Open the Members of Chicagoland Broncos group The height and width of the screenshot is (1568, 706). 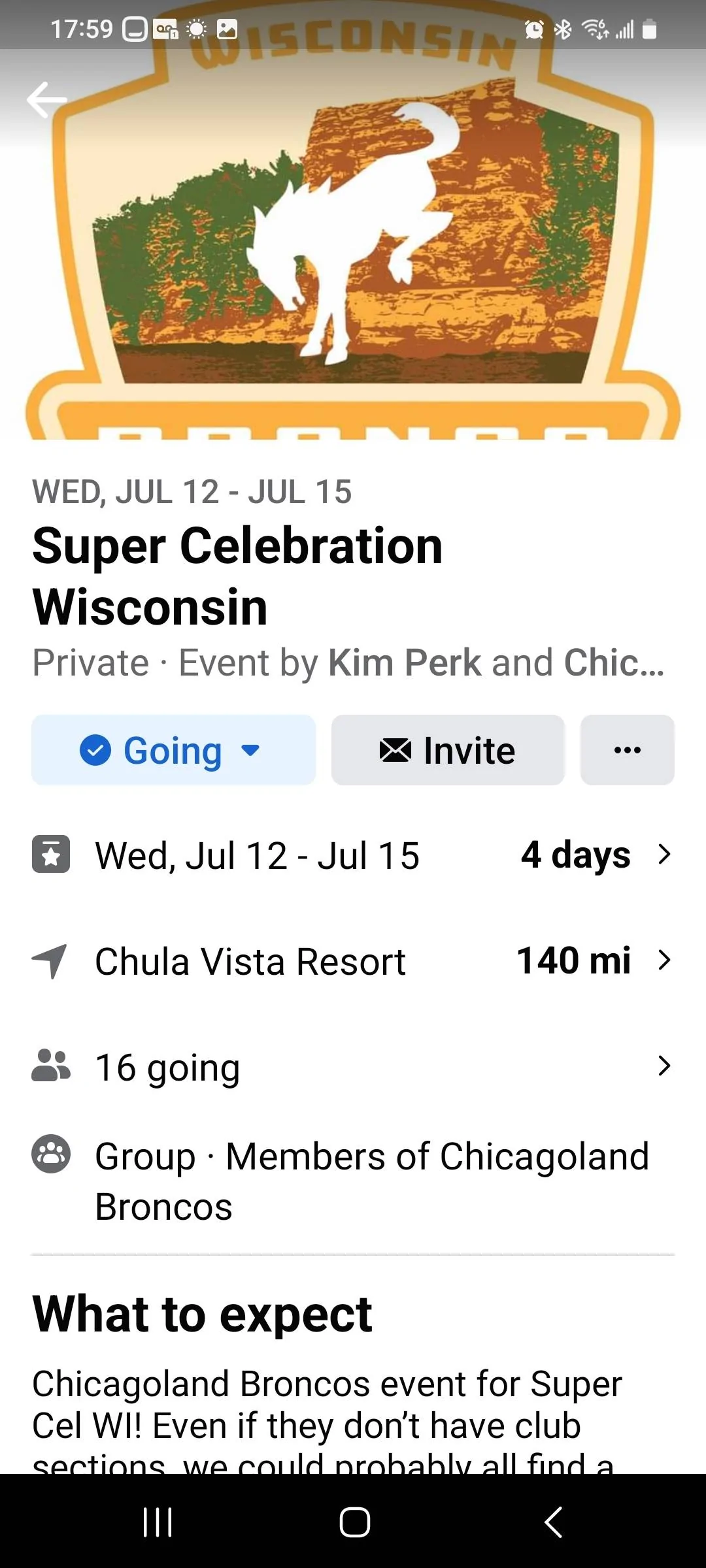click(x=371, y=1181)
